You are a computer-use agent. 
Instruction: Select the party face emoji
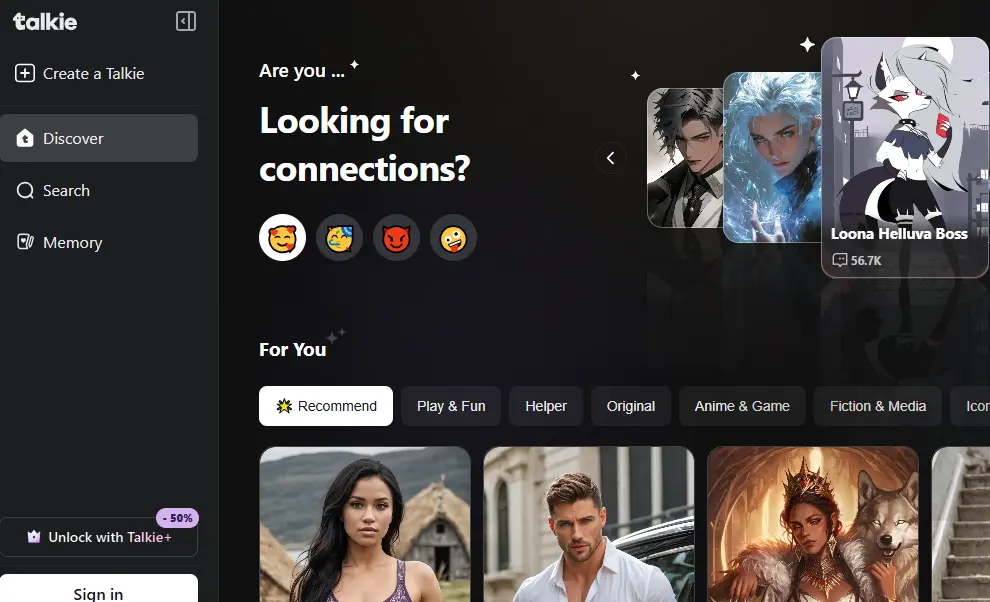pos(339,239)
